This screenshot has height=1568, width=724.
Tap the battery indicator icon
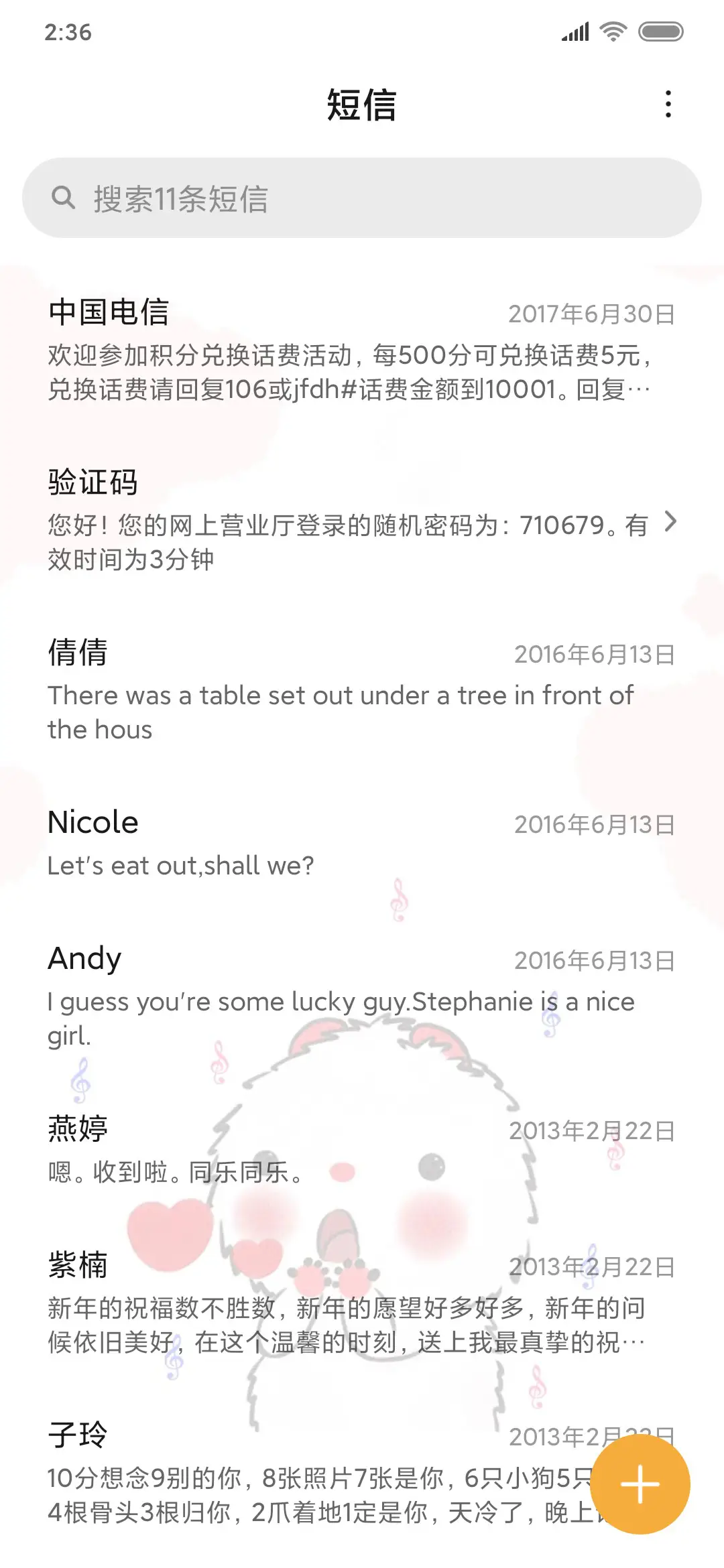point(660,31)
